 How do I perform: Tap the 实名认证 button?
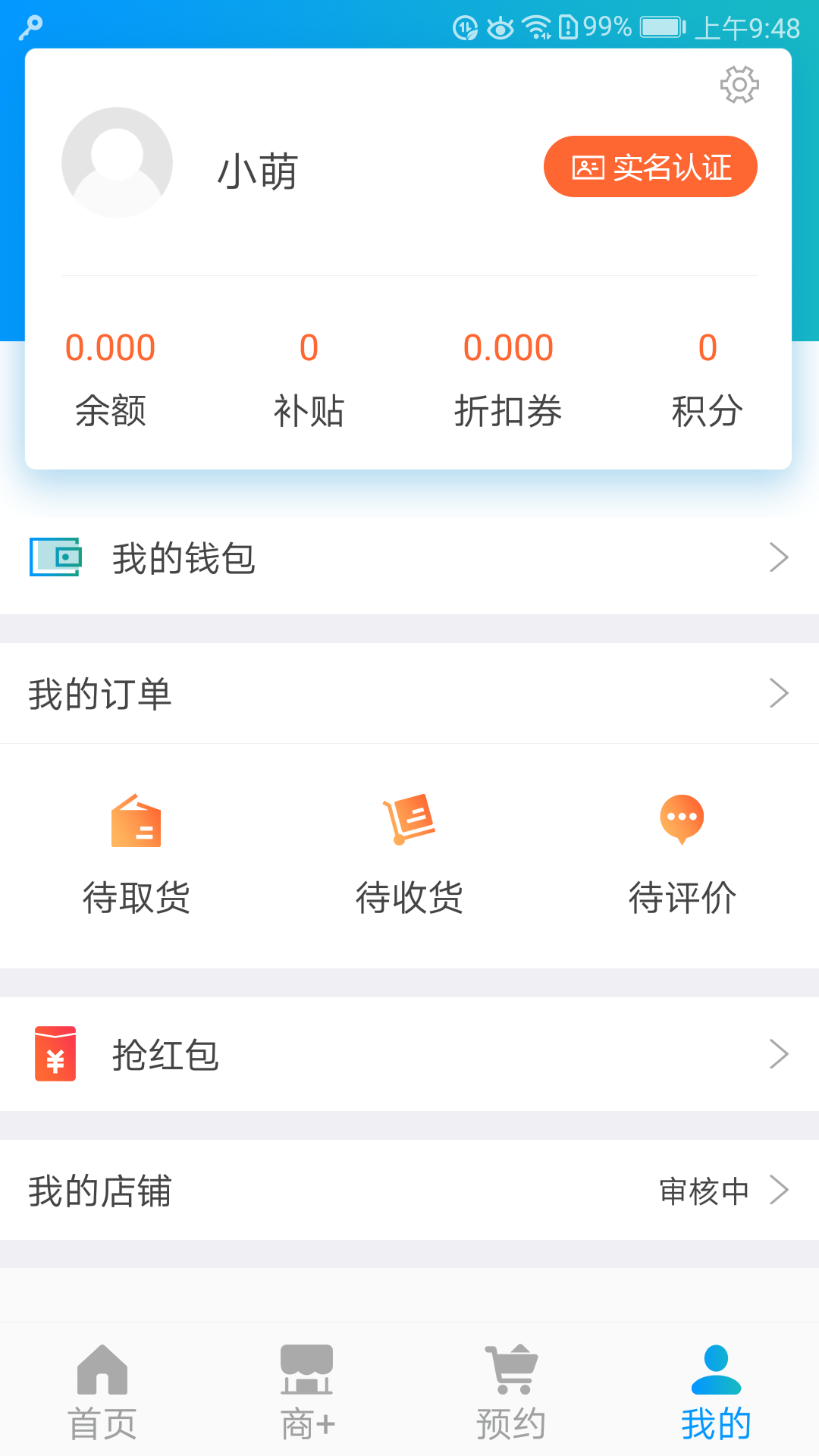point(650,167)
